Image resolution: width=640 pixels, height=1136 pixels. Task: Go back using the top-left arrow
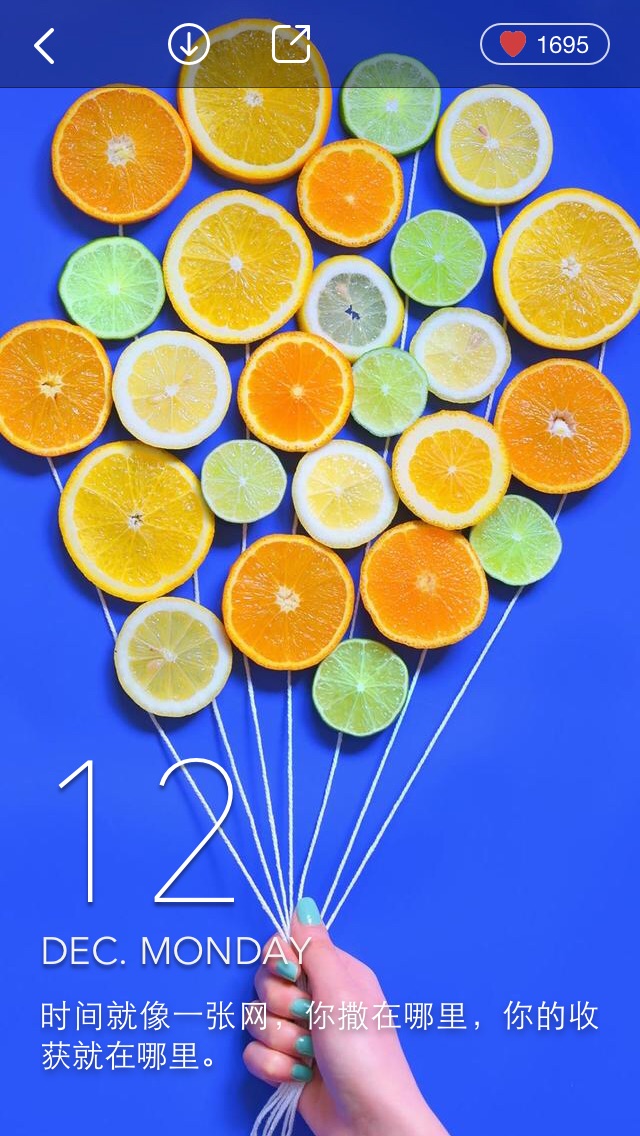[x=44, y=45]
